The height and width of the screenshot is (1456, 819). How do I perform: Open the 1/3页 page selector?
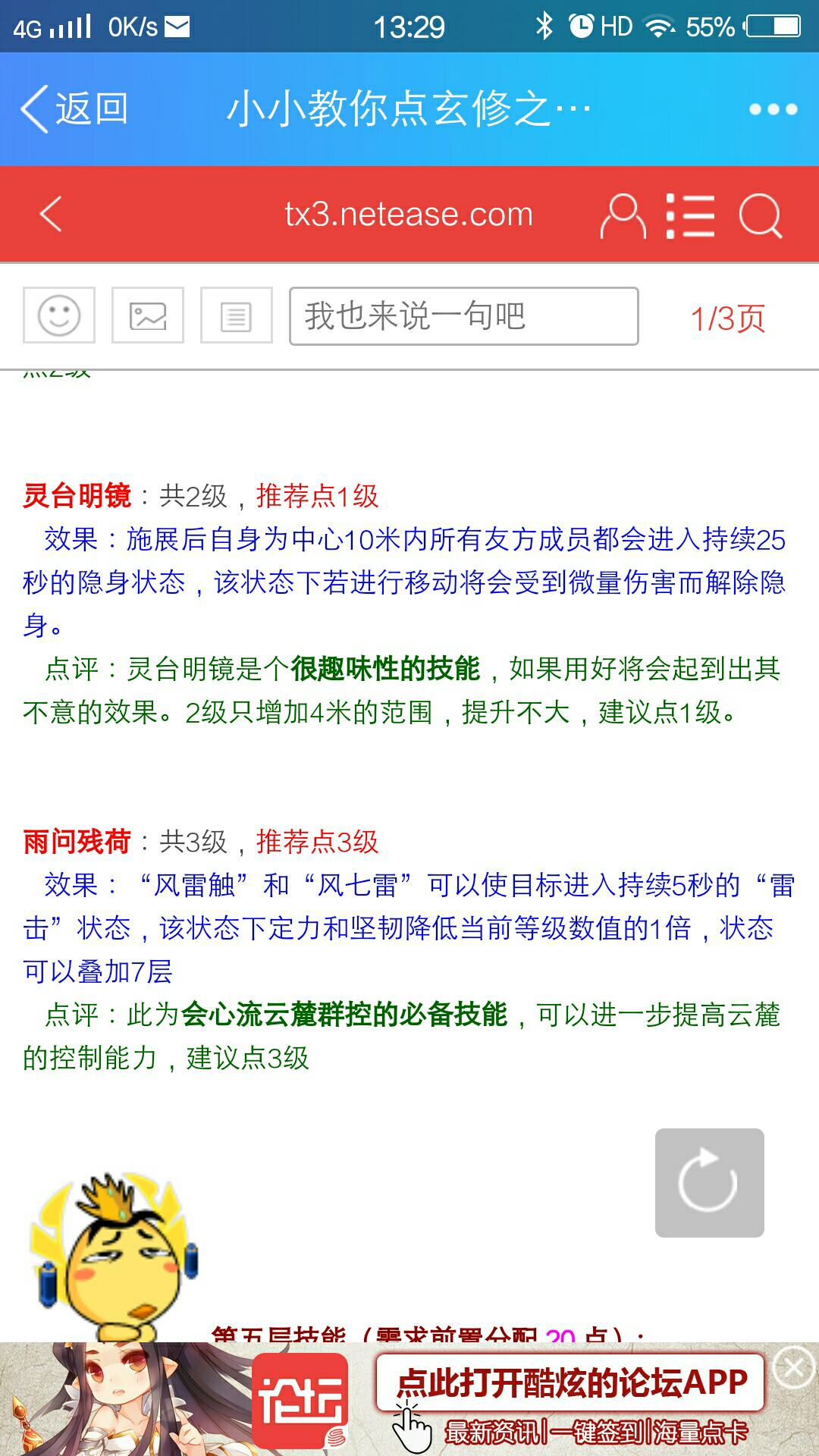coord(728,318)
